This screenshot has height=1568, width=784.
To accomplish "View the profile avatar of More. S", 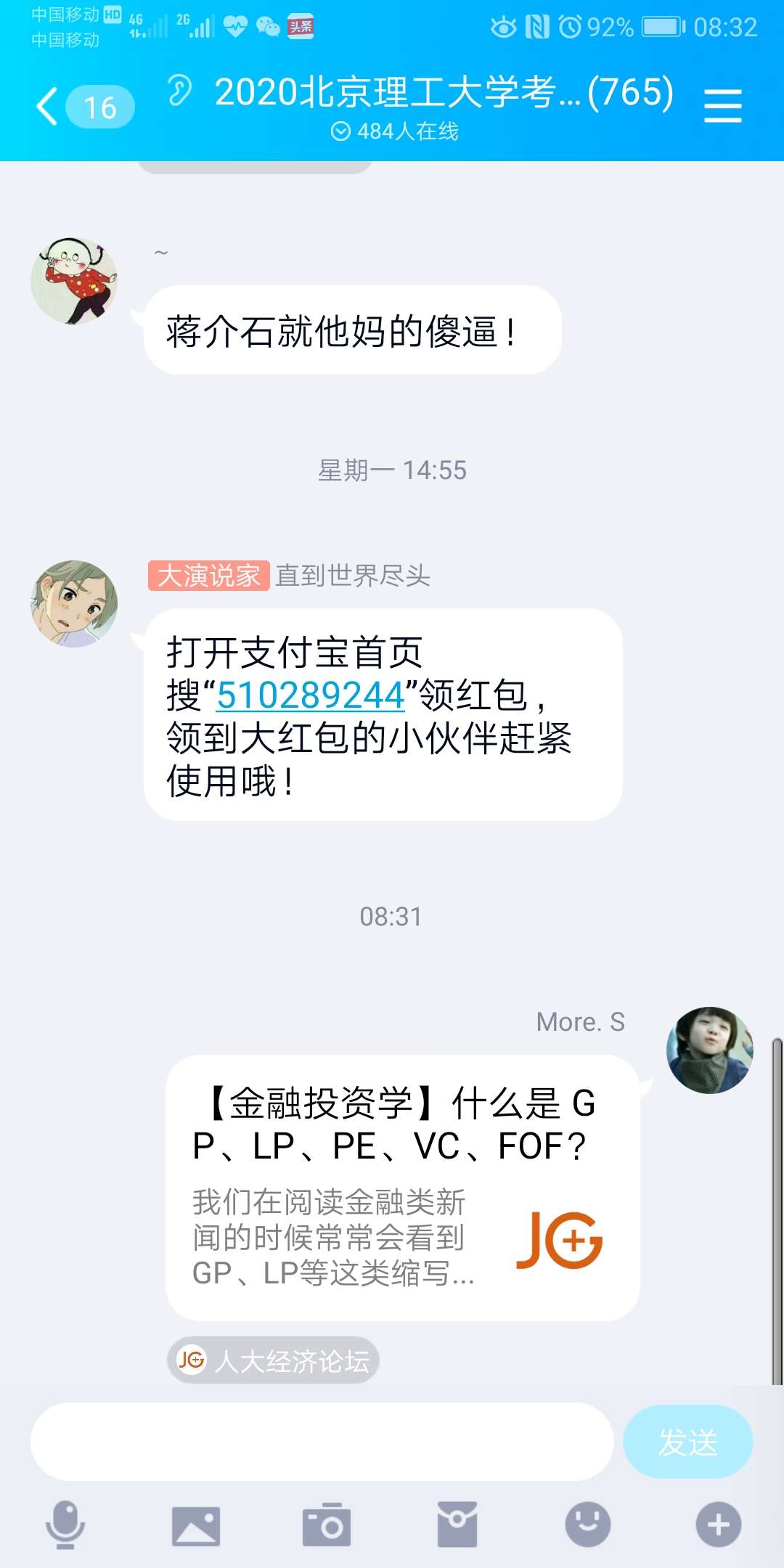I will (x=709, y=1050).
